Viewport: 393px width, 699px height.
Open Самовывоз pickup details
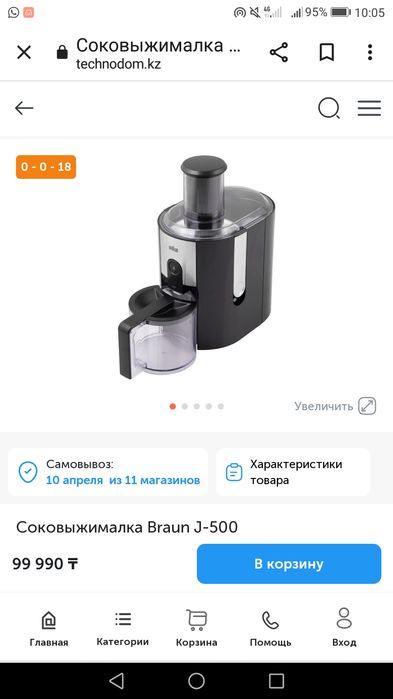tap(108, 472)
